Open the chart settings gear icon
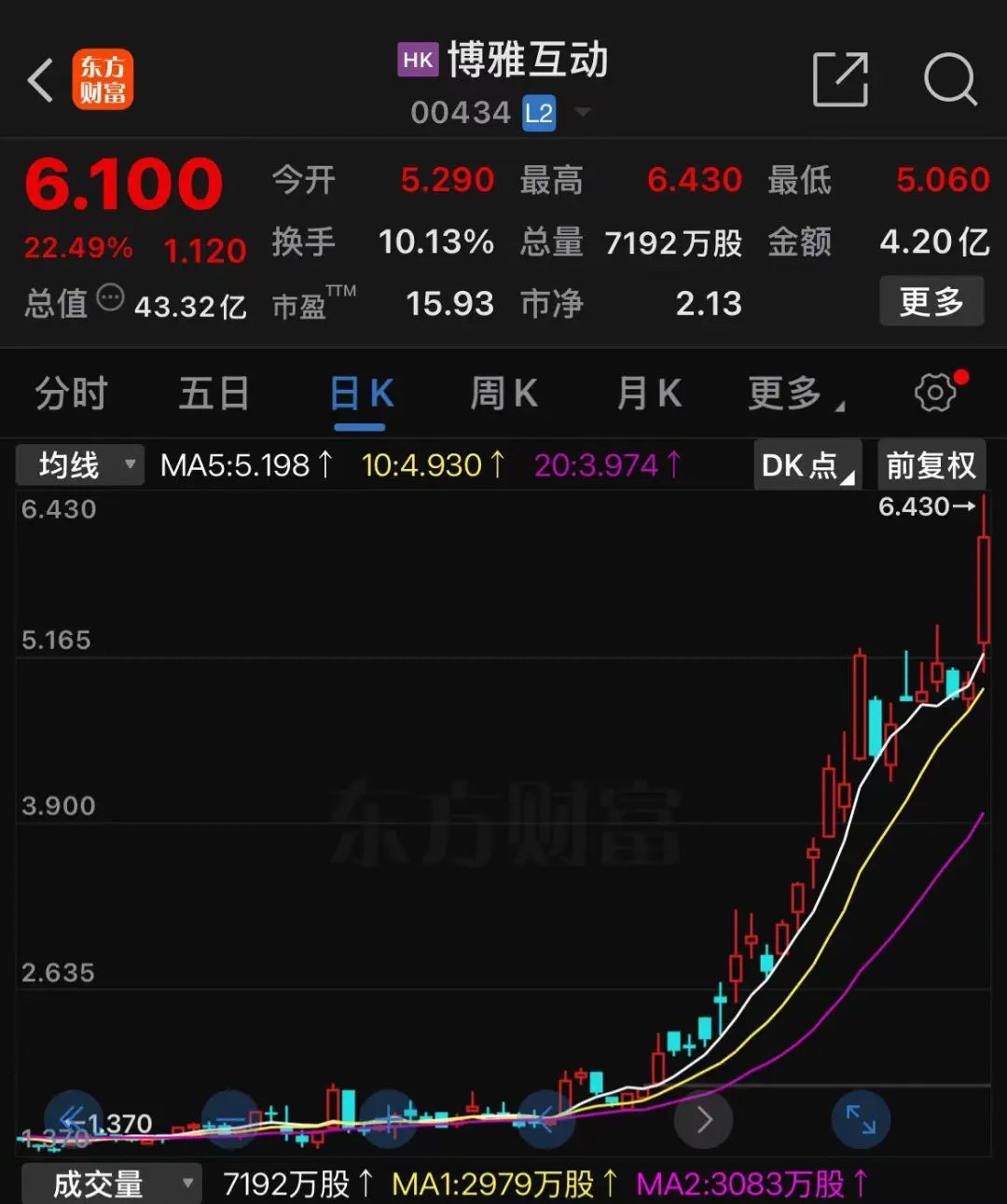1007x1204 pixels. coord(935,393)
